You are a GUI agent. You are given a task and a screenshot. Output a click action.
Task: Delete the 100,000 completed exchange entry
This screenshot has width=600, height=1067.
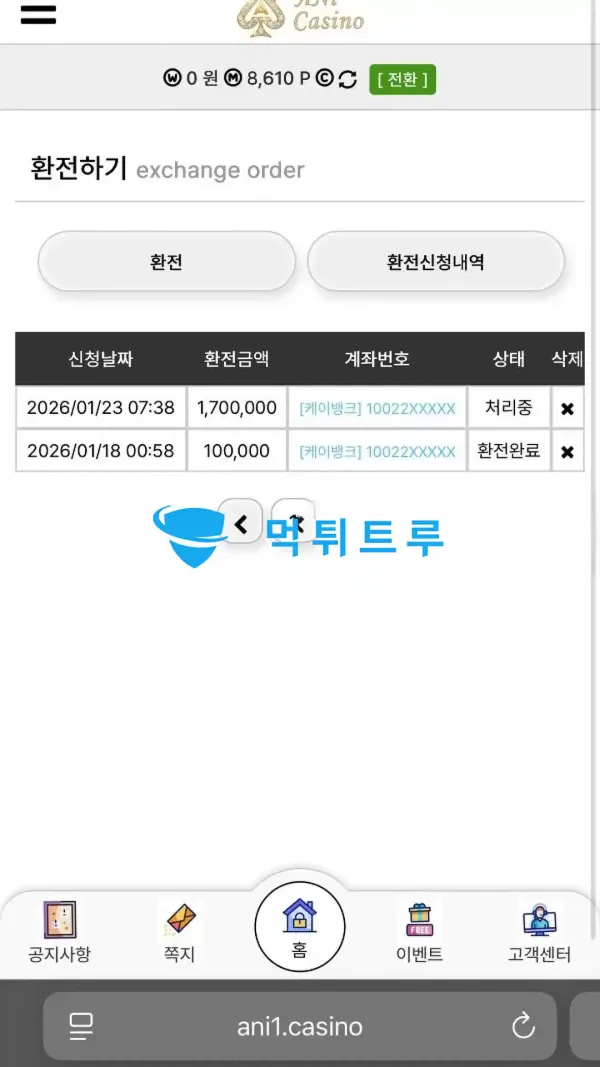(x=567, y=451)
